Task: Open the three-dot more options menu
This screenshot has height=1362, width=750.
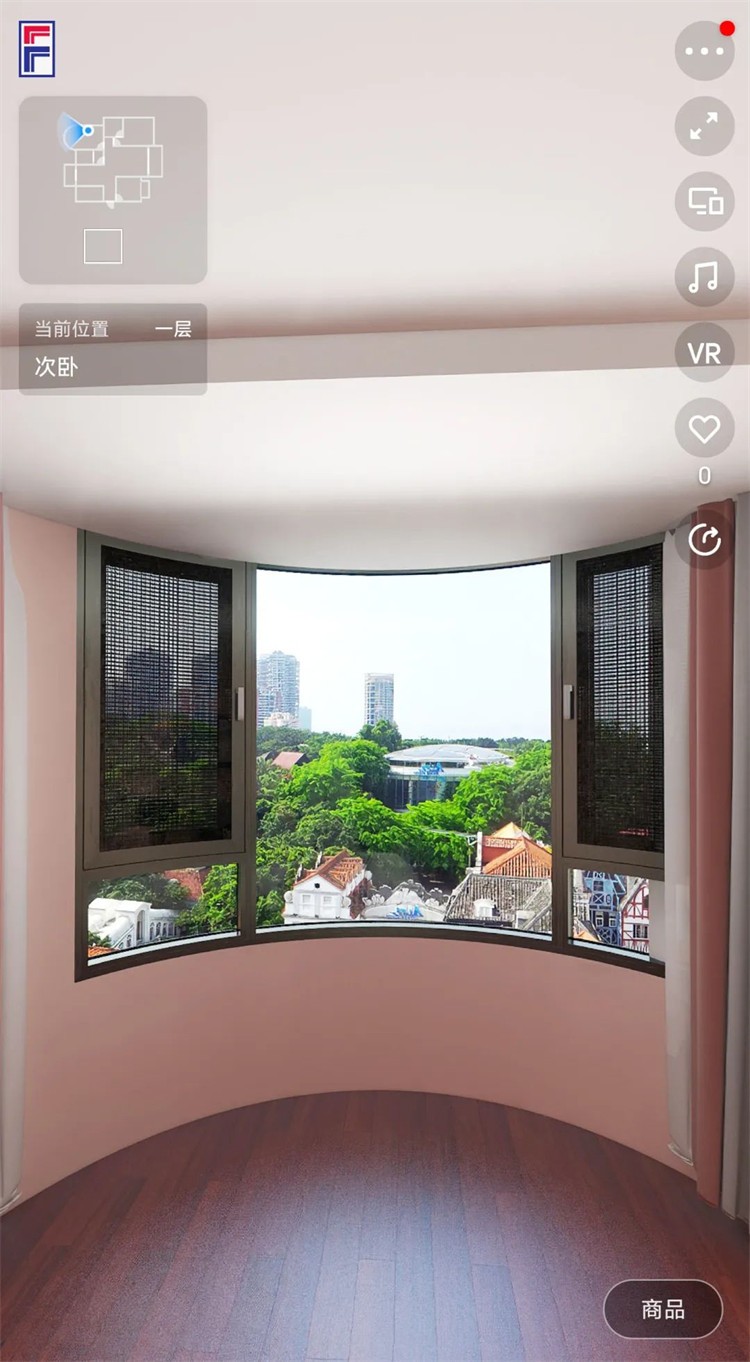Action: tap(704, 50)
